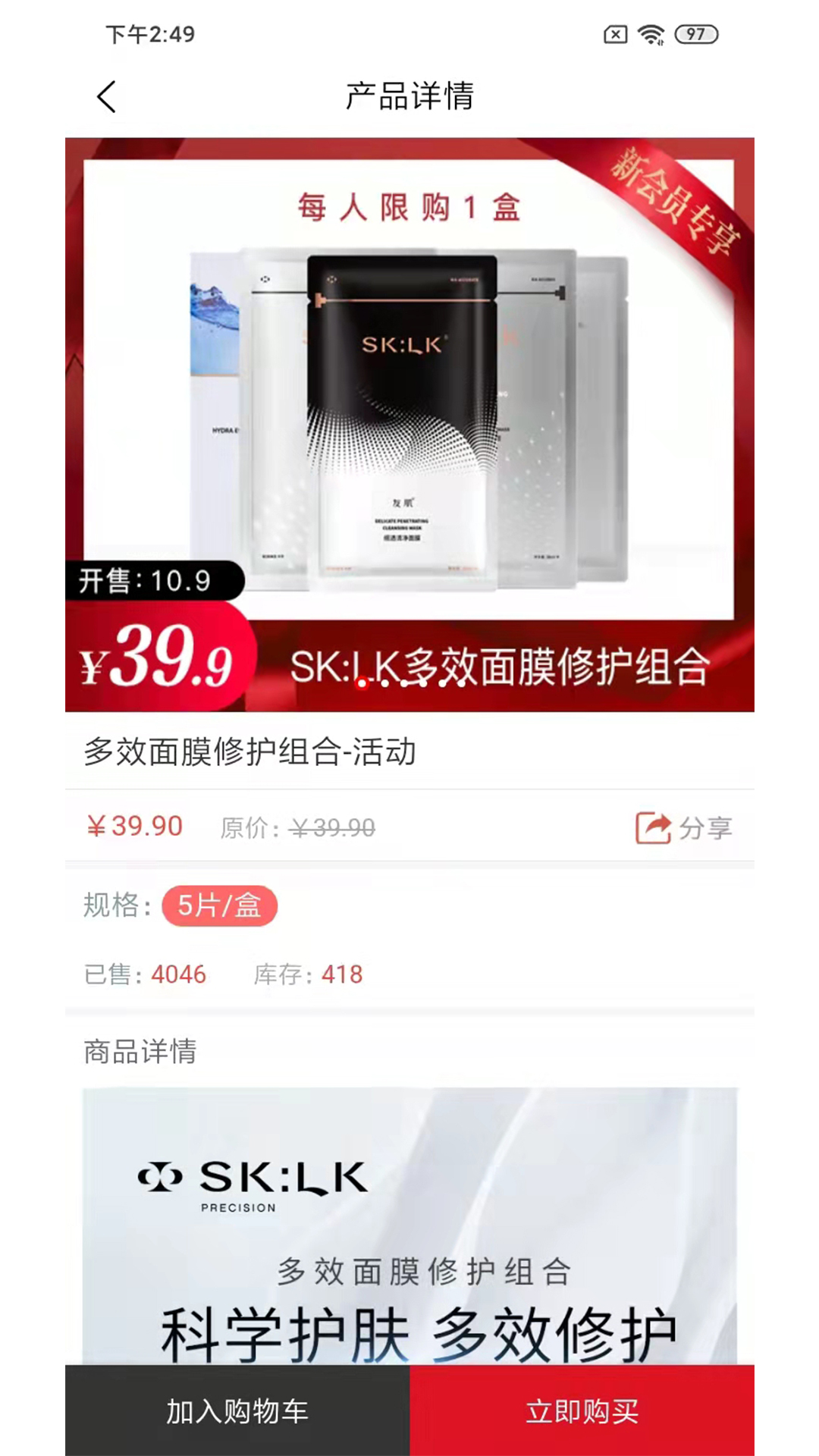Open the SK:LK product banner image
This screenshot has width=819, height=1456.
point(409,424)
